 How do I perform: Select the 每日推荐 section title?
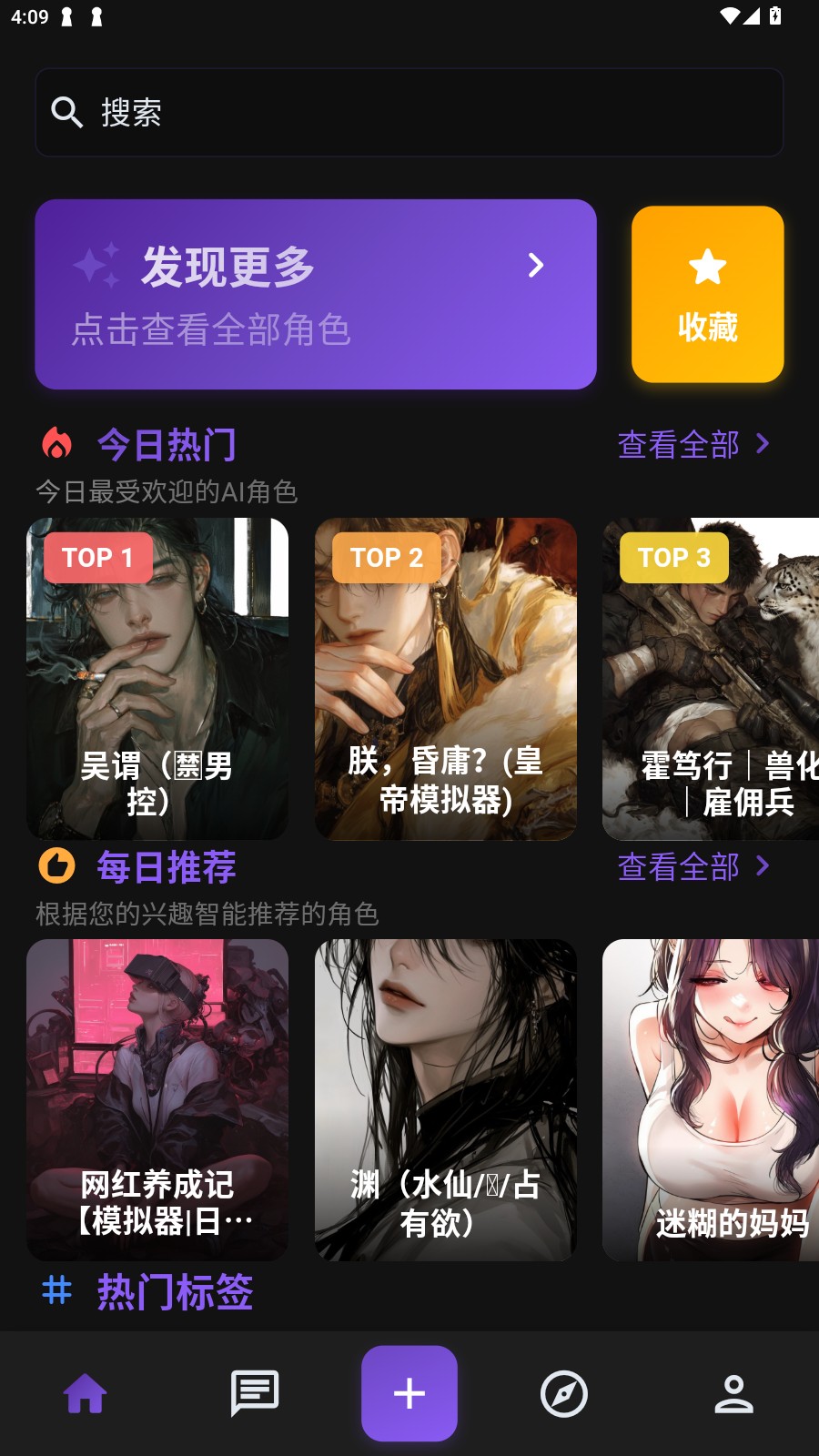pyautogui.click(x=167, y=867)
